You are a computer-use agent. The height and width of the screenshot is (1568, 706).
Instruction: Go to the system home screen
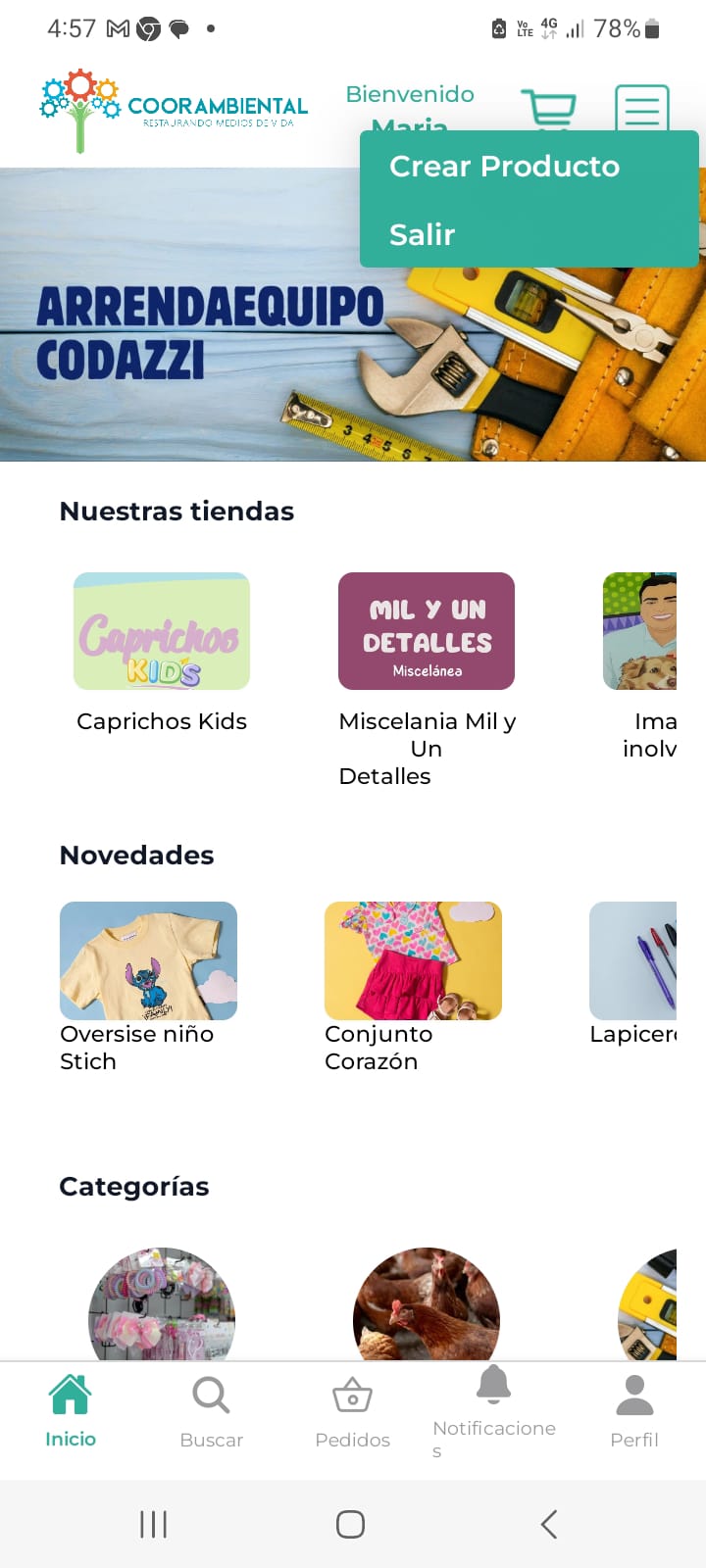351,1524
